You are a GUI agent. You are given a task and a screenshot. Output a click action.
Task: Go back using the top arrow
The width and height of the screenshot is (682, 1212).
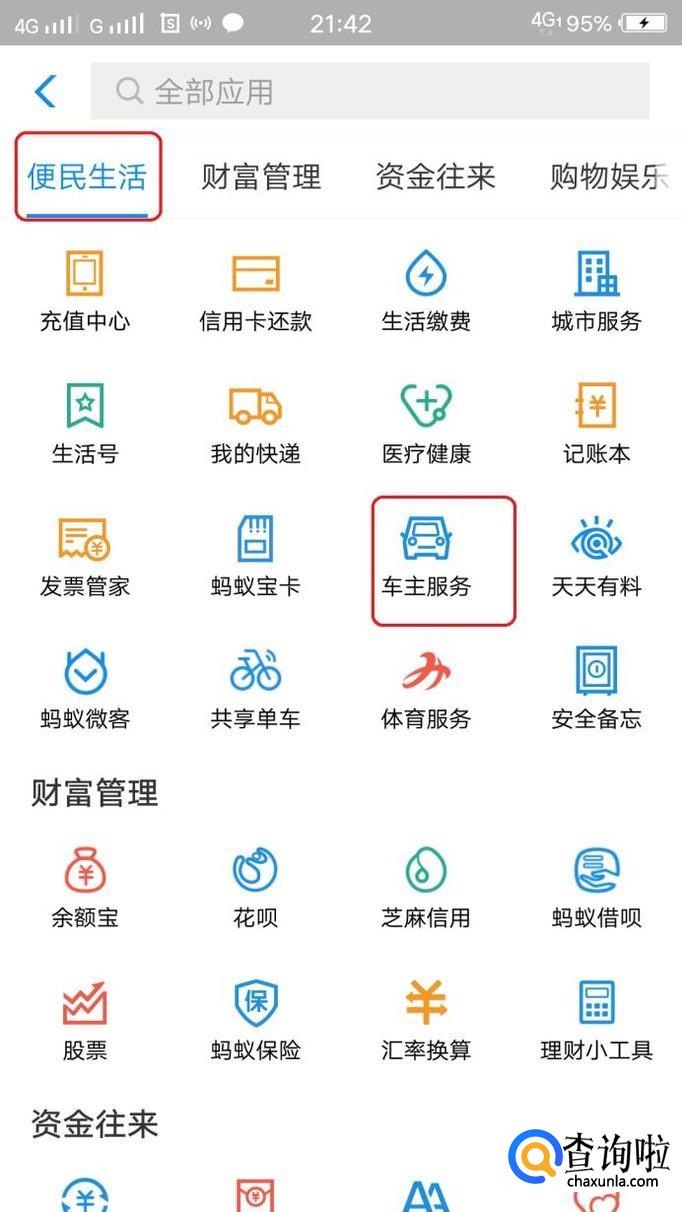(45, 91)
